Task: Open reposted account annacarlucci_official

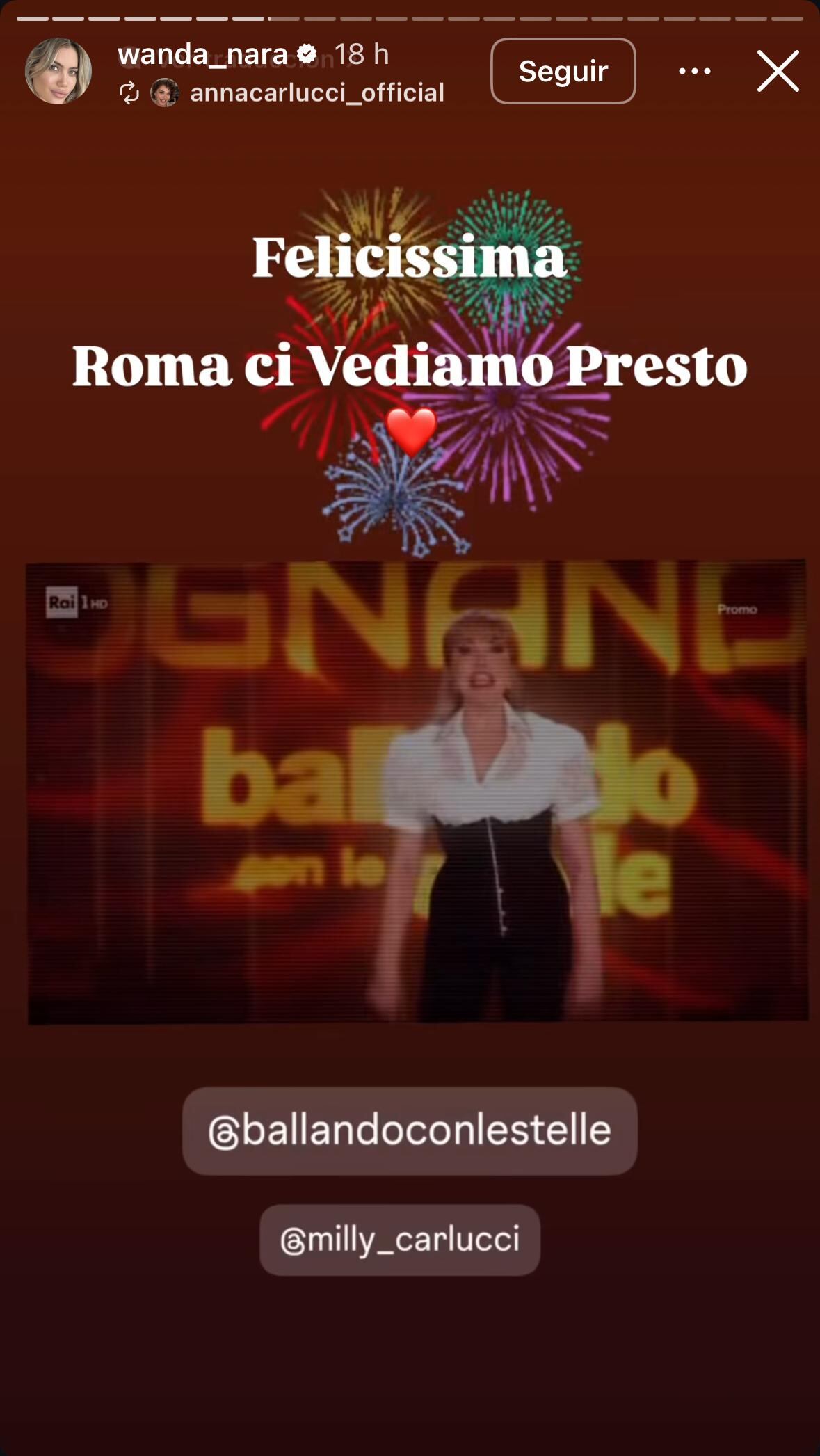Action: point(316,93)
